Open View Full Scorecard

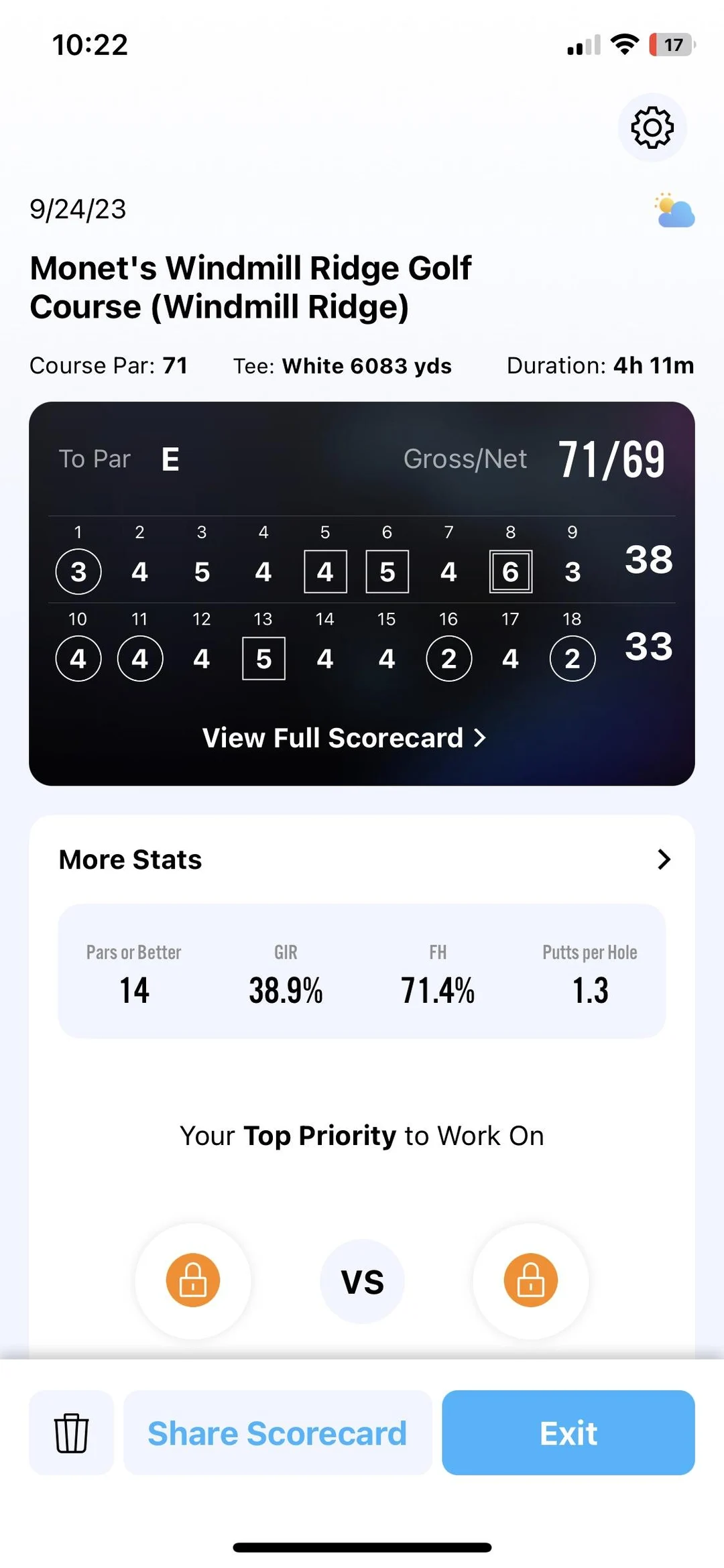tap(344, 738)
